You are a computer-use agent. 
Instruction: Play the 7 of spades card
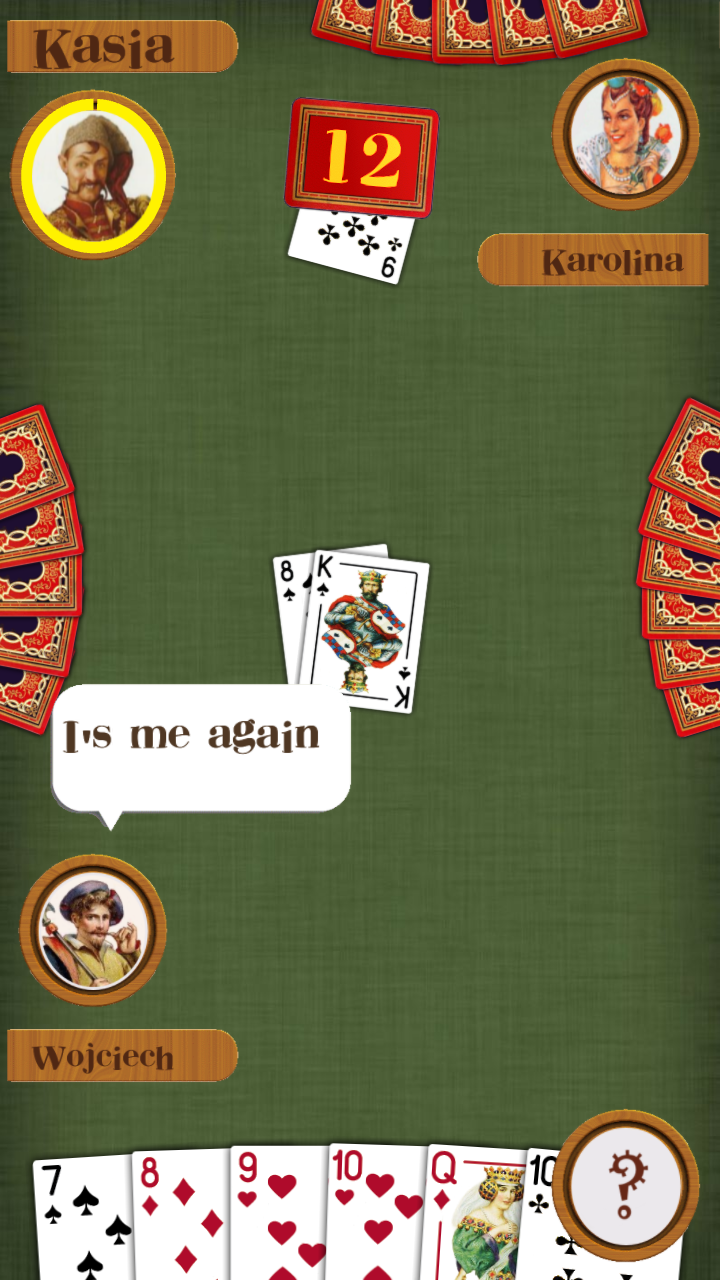click(x=82, y=1215)
